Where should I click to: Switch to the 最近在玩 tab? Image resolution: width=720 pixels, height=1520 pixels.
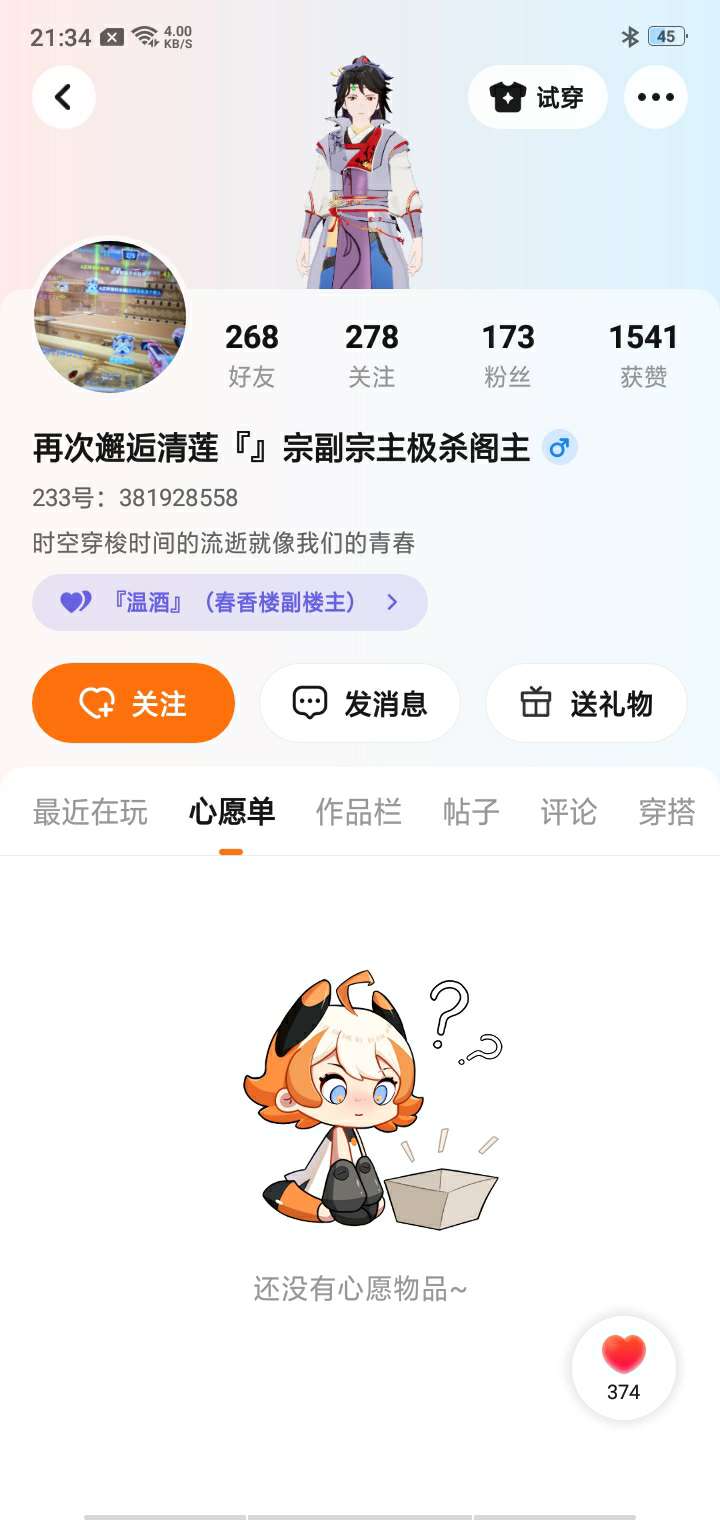click(90, 812)
